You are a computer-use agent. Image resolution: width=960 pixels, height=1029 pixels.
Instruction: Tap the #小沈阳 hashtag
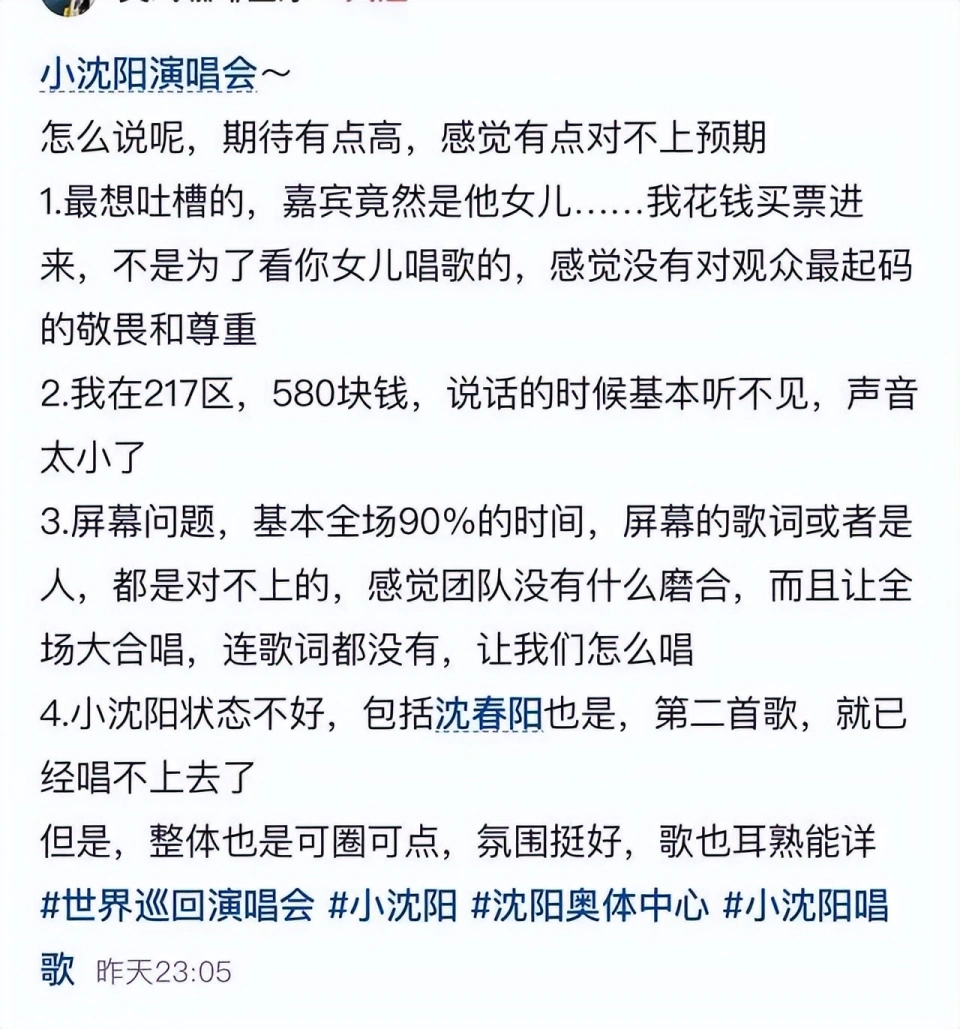[x=393, y=906]
